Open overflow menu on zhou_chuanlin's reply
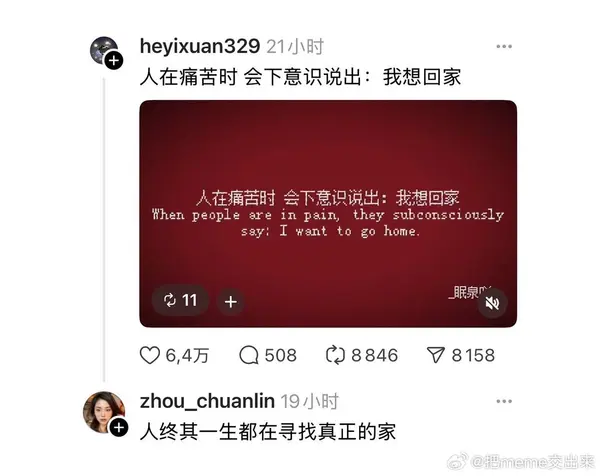 [x=504, y=401]
